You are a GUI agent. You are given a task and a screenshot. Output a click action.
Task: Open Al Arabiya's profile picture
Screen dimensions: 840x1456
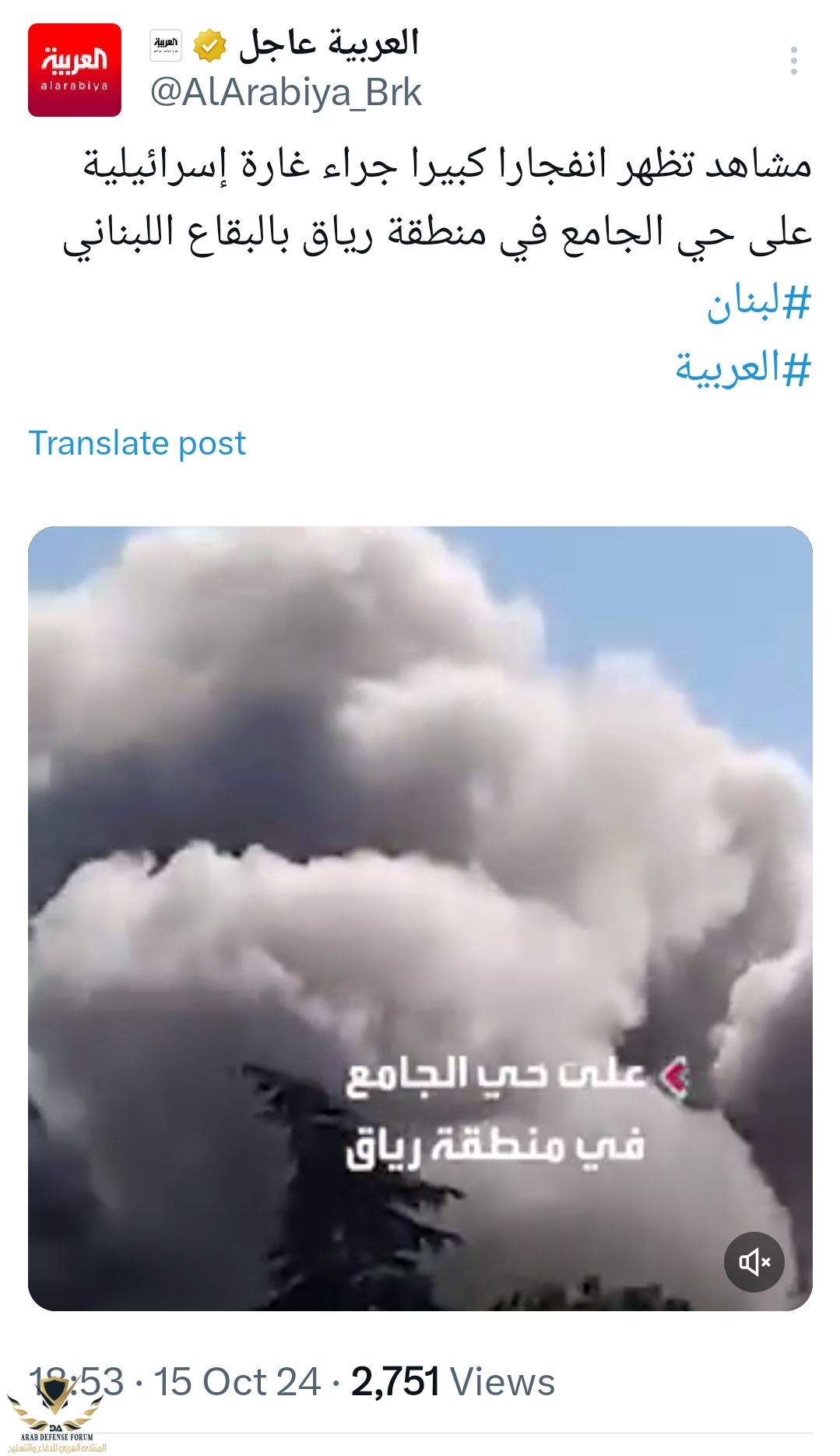[75, 70]
